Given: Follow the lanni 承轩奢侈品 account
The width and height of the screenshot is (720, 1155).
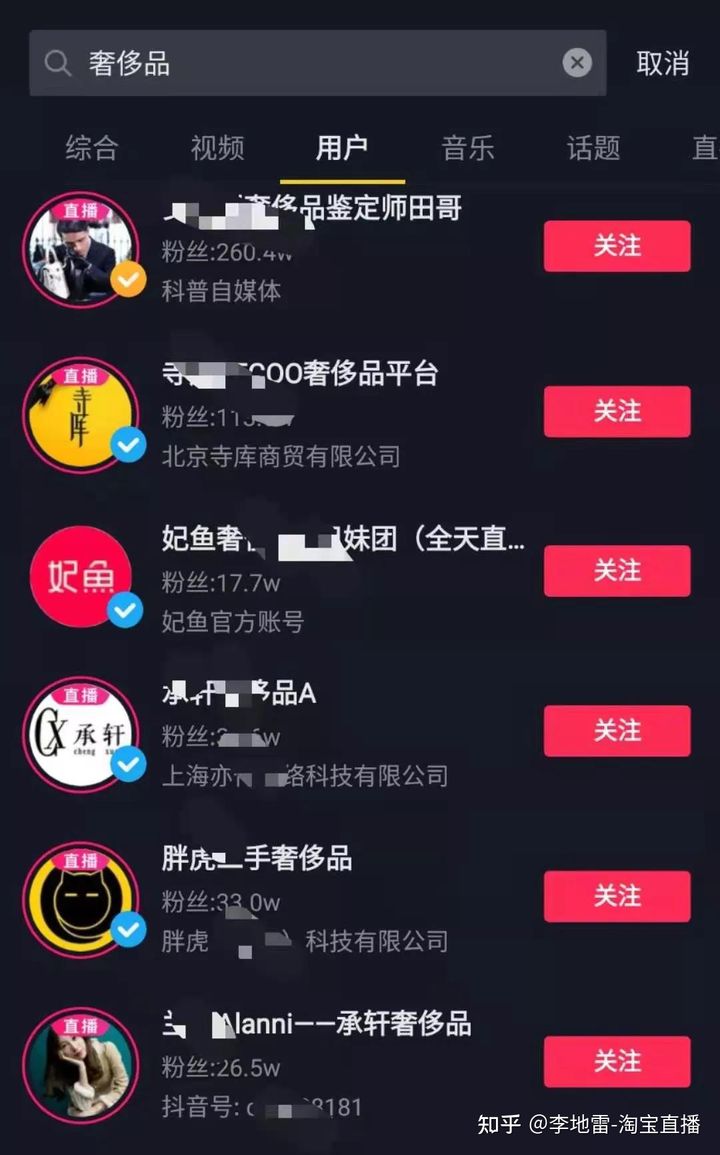Looking at the screenshot, I should pos(617,1061).
